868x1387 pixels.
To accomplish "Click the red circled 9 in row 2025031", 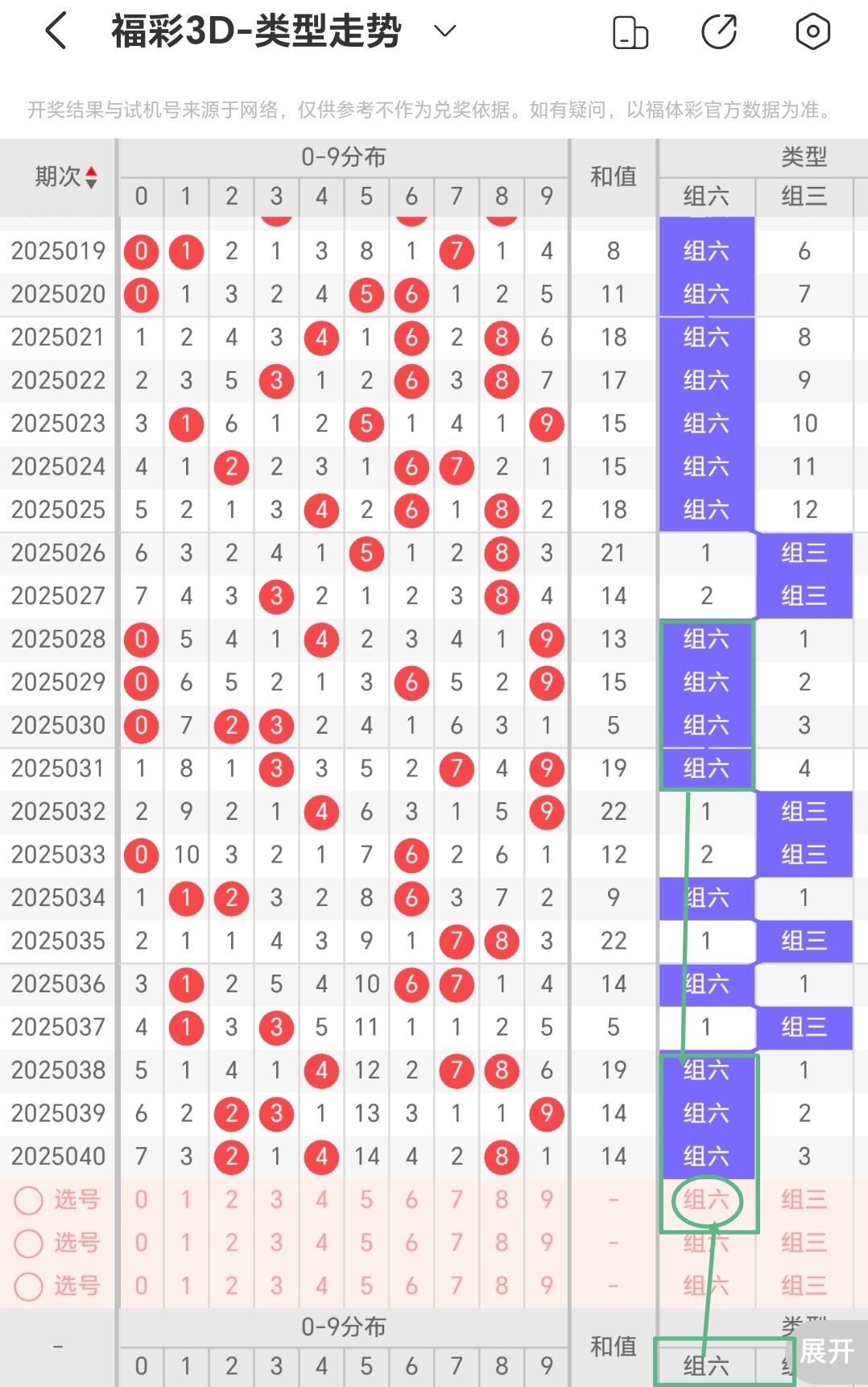I will (x=547, y=768).
